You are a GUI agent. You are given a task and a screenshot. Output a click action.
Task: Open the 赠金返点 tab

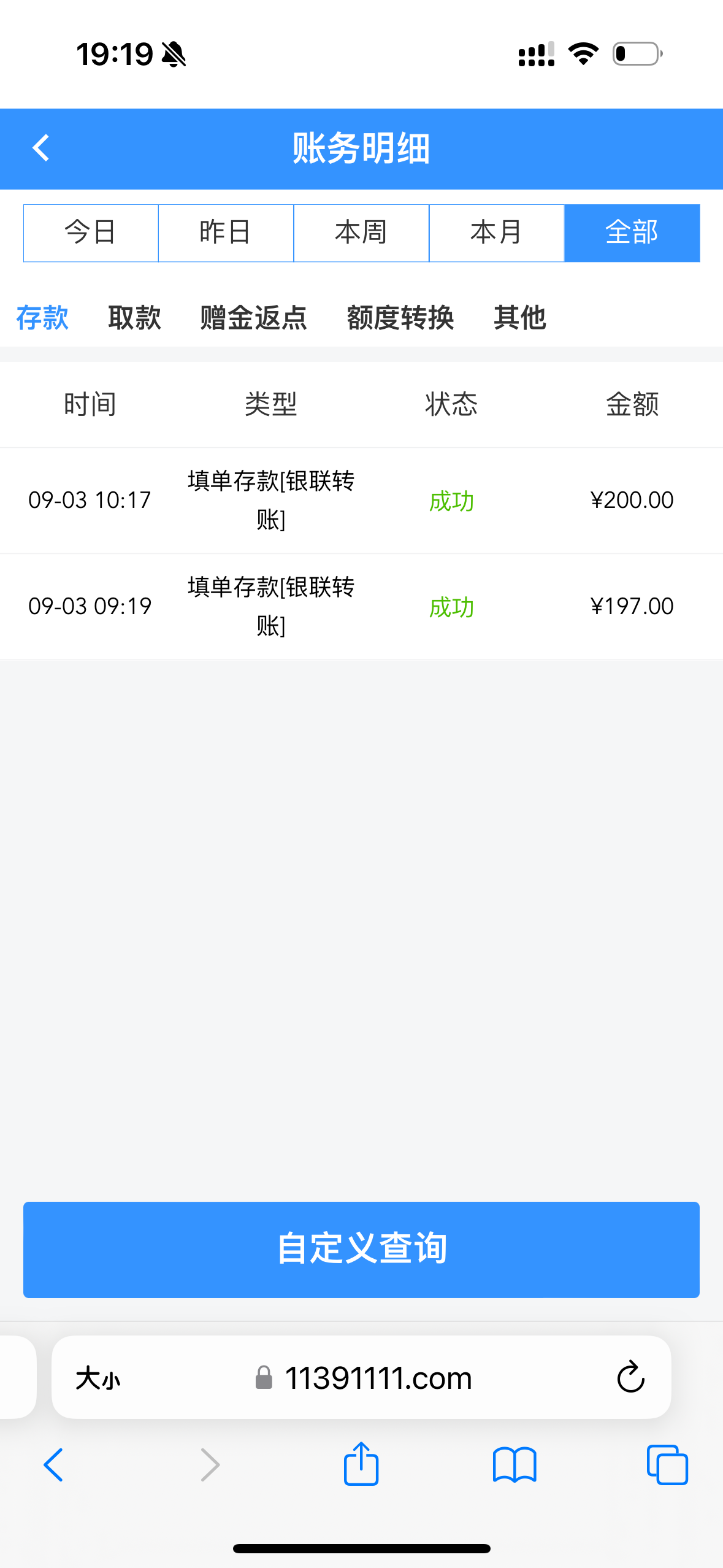click(253, 318)
